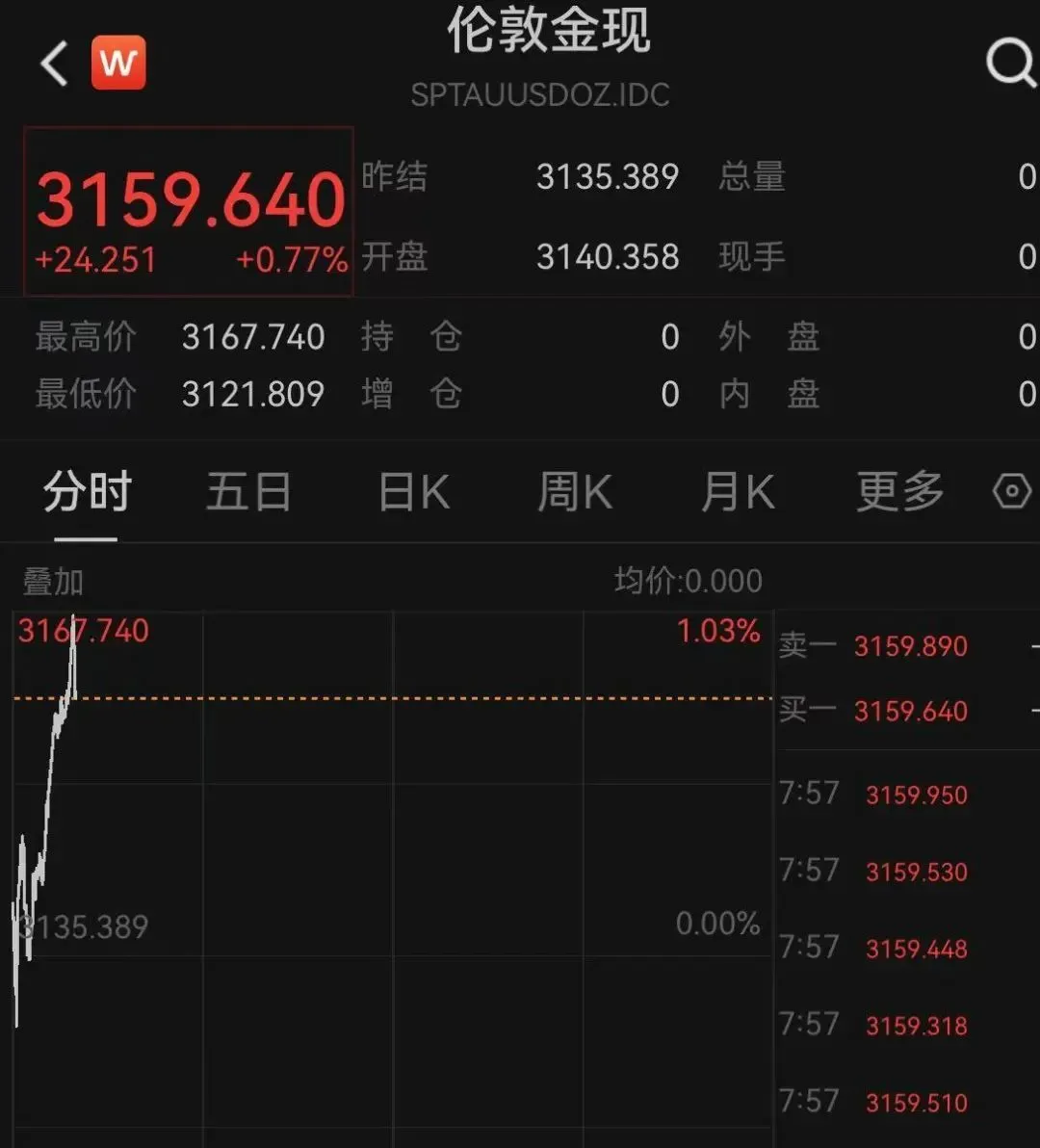The image size is (1040, 1148).
Task: Go back using the arrow icon
Action: click(54, 64)
